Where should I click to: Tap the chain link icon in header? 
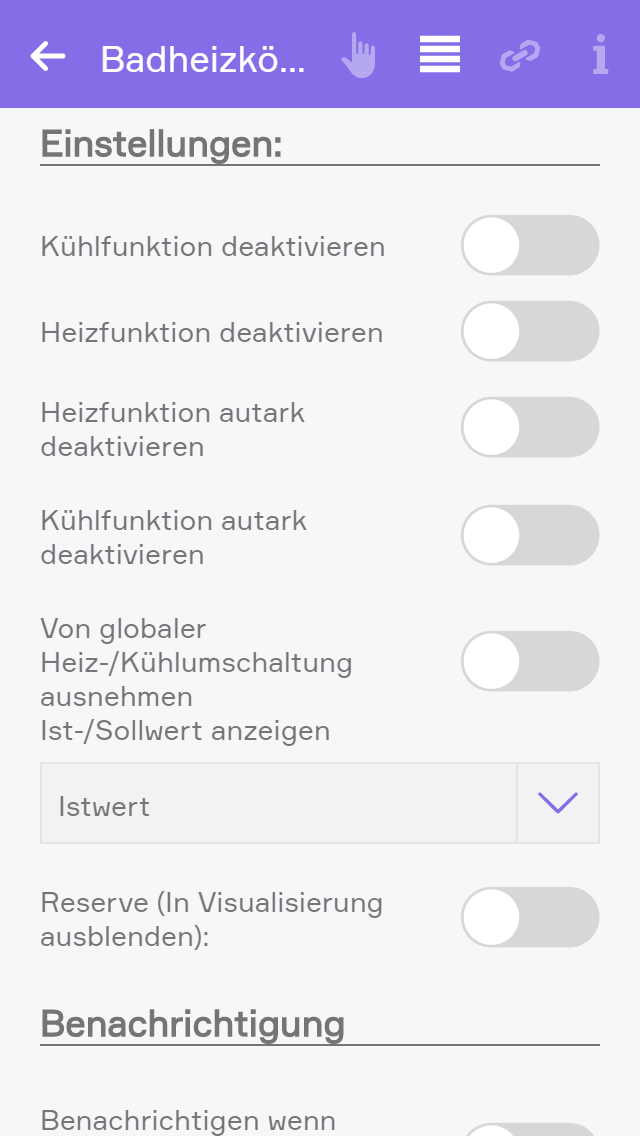click(x=520, y=56)
